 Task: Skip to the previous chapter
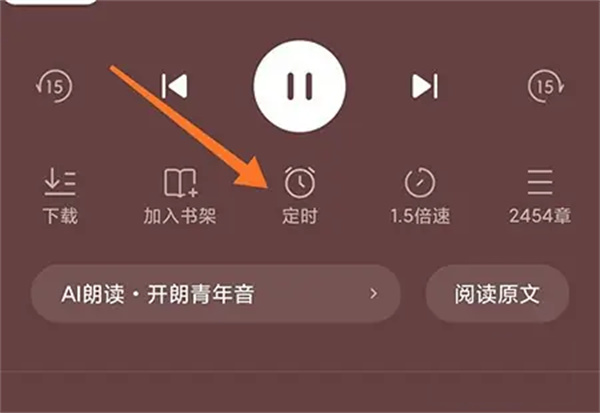pyautogui.click(x=175, y=87)
